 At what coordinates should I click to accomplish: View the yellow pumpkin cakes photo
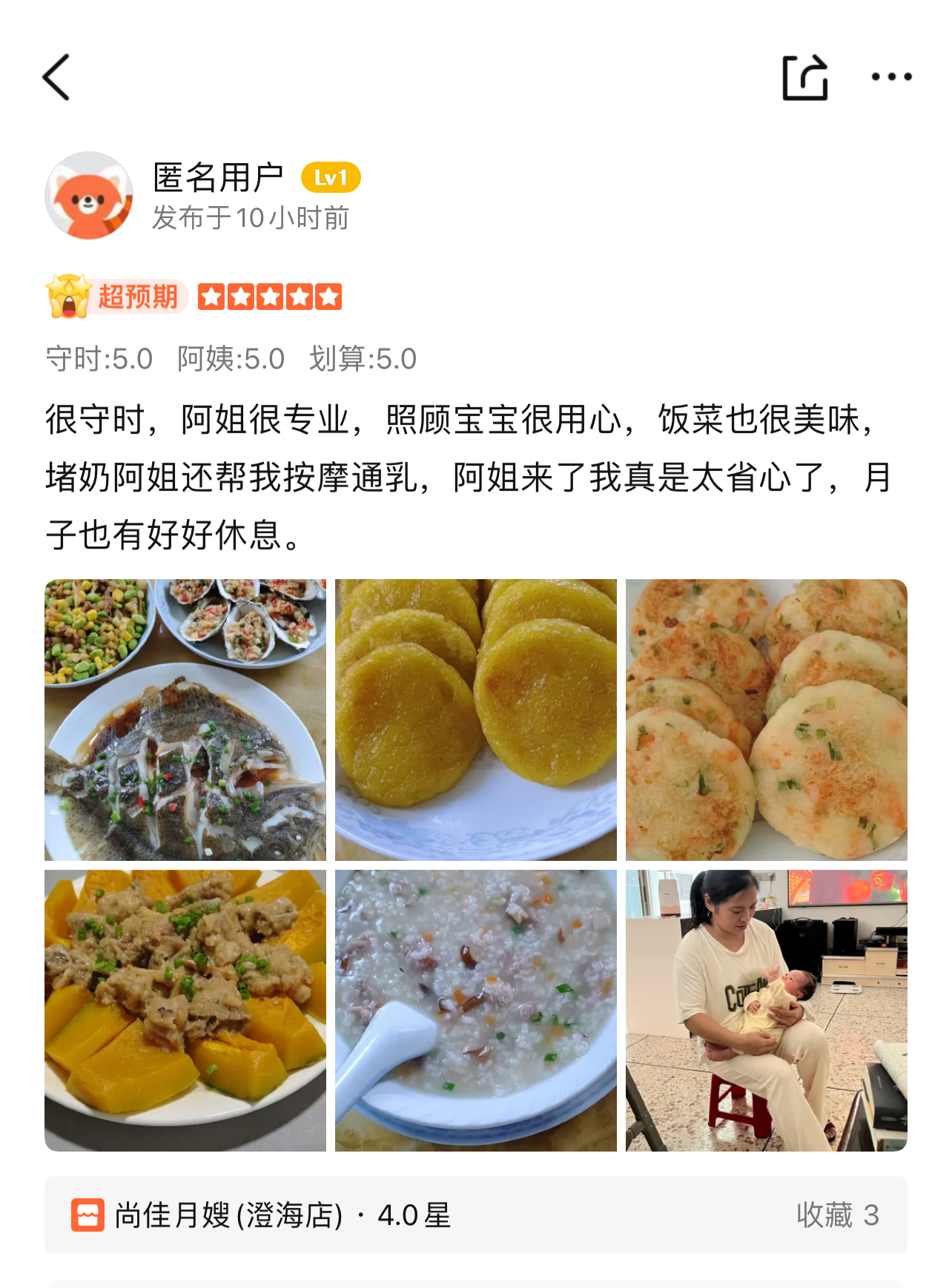(x=476, y=719)
